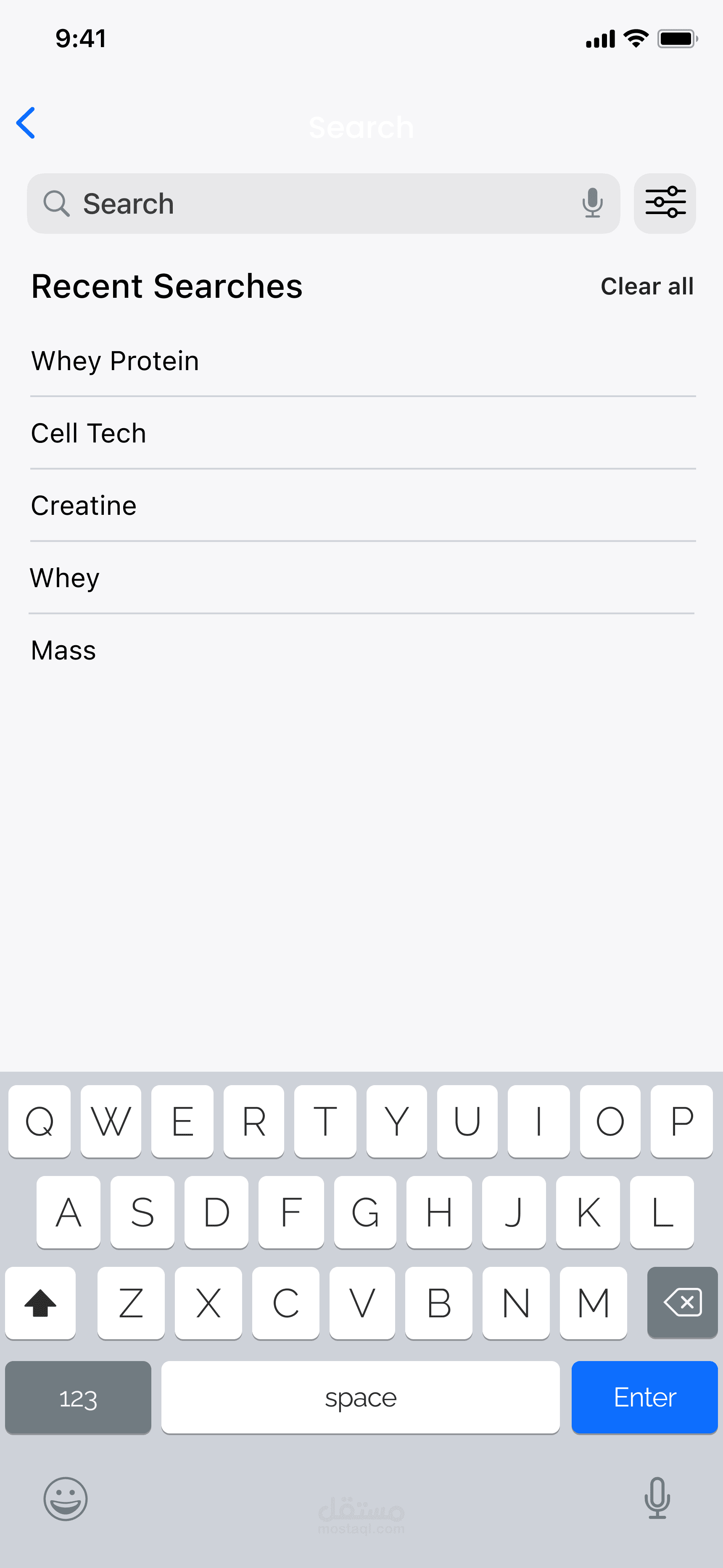723x1568 pixels.
Task: Select recent search Whey Protein
Action: click(116, 361)
